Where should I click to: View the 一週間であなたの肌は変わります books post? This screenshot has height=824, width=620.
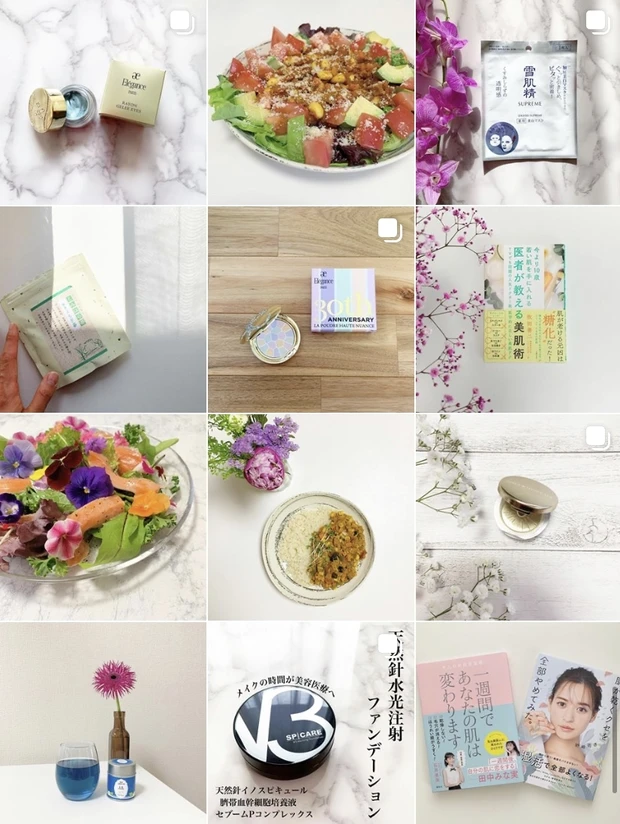518,724
